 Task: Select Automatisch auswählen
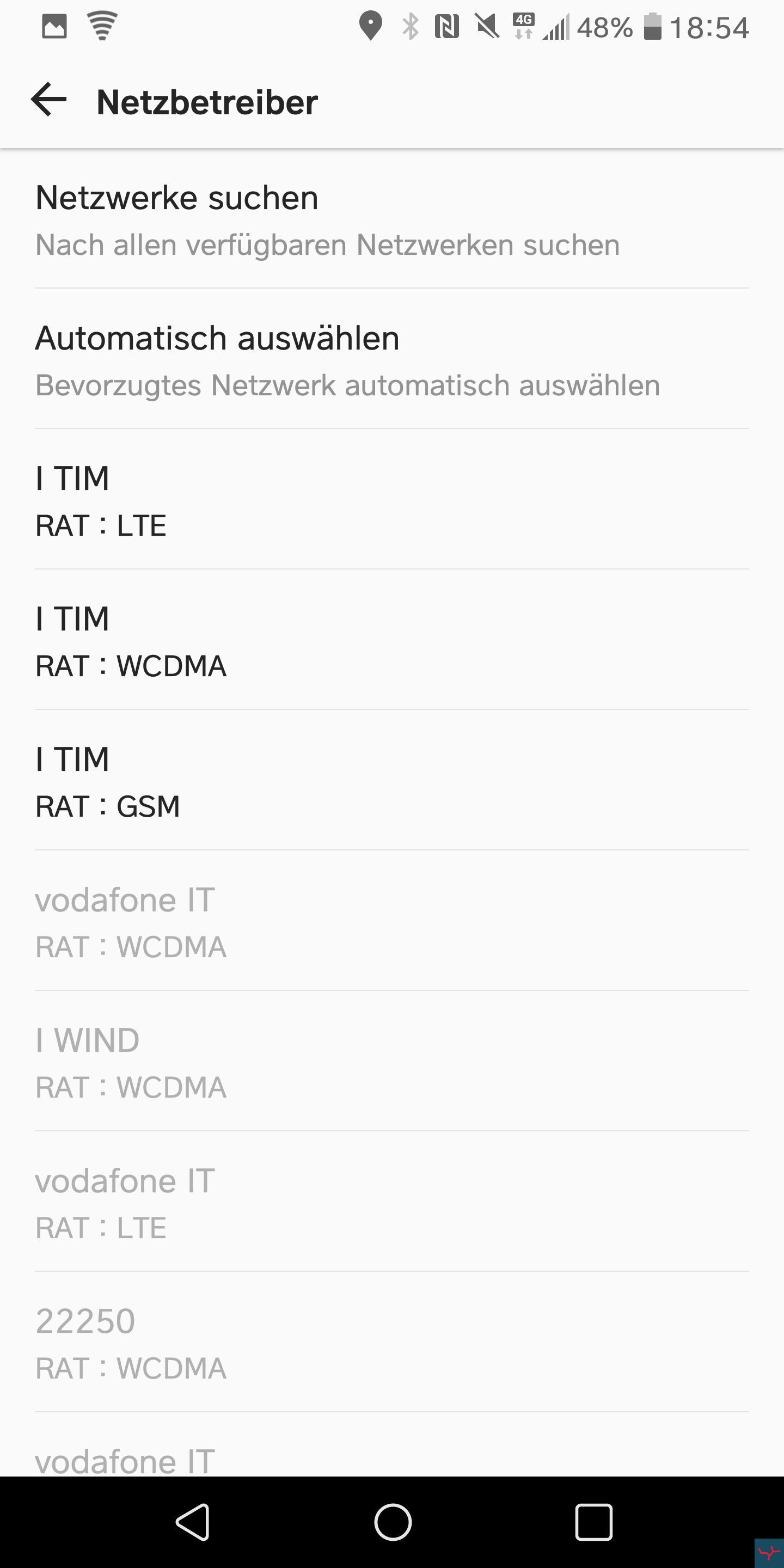392,359
